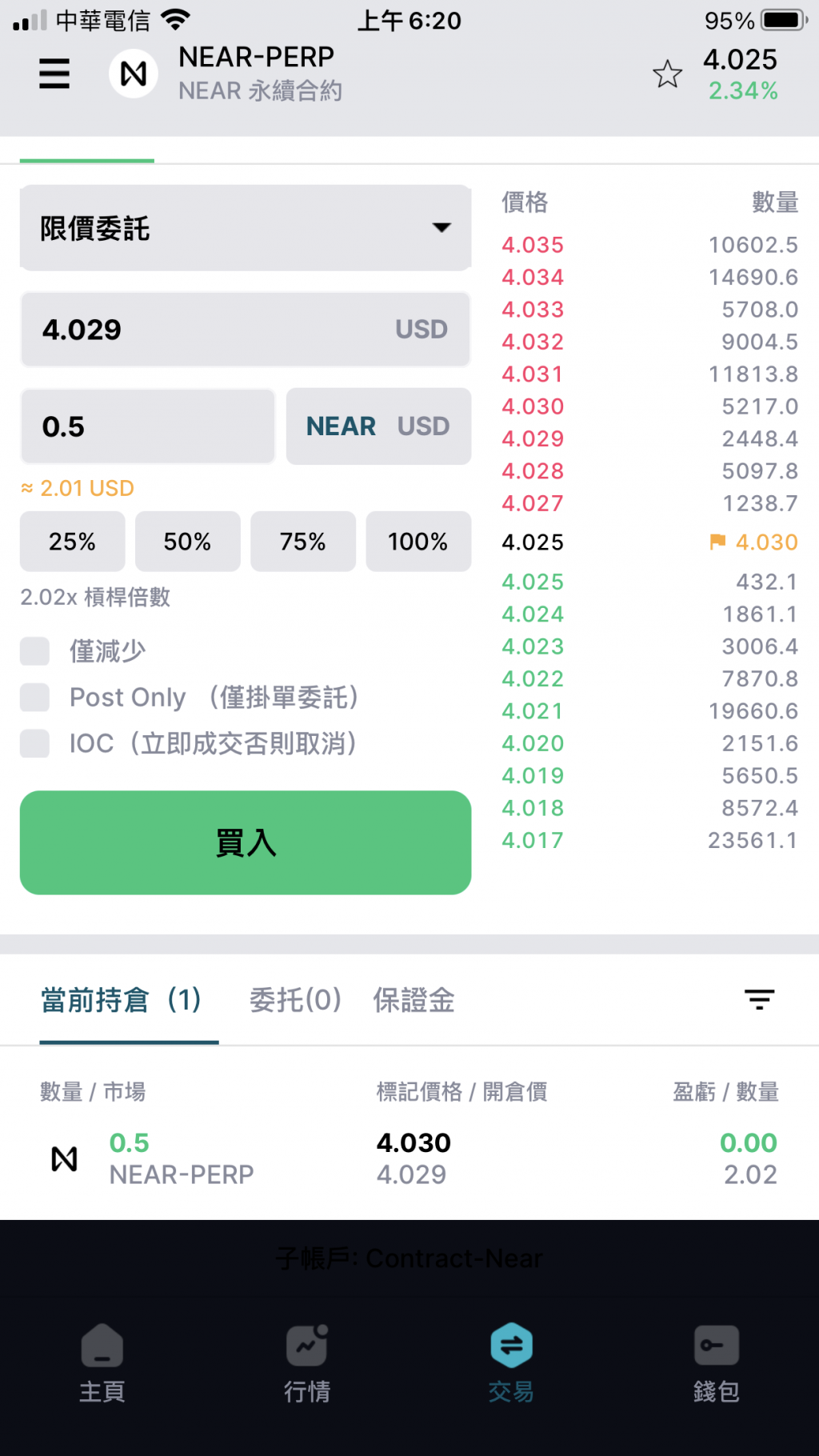819x1456 pixels.
Task: Select the 100% amount button
Action: (x=418, y=542)
